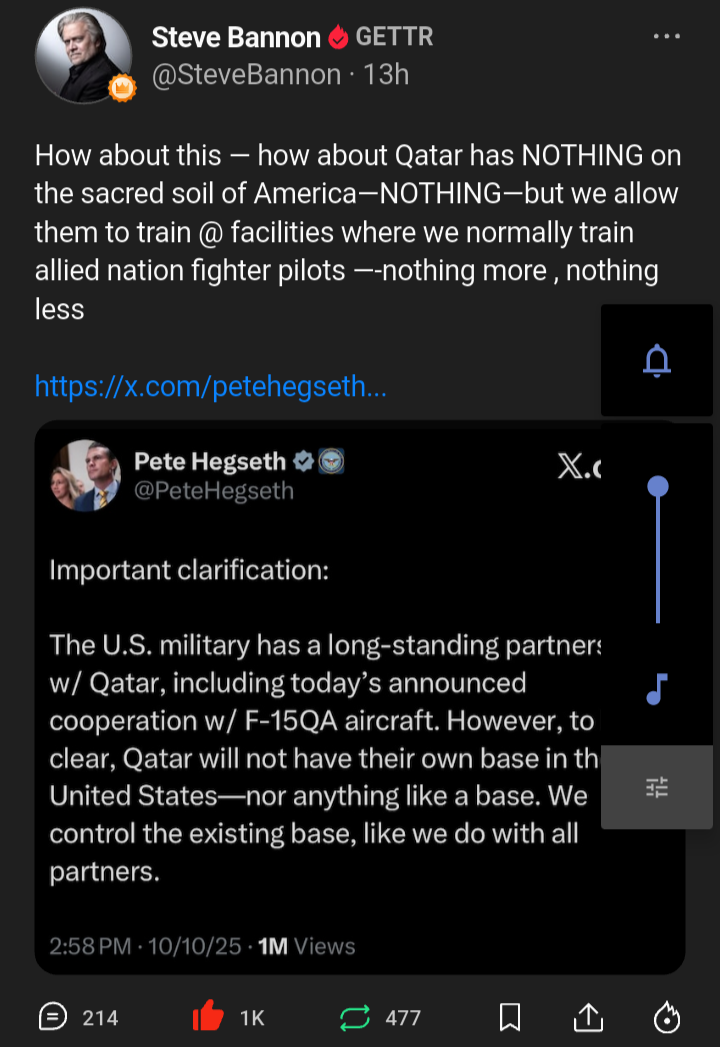The height and width of the screenshot is (1047, 720).
Task: Open comments on Steve Bannon's post
Action: (x=53, y=1017)
